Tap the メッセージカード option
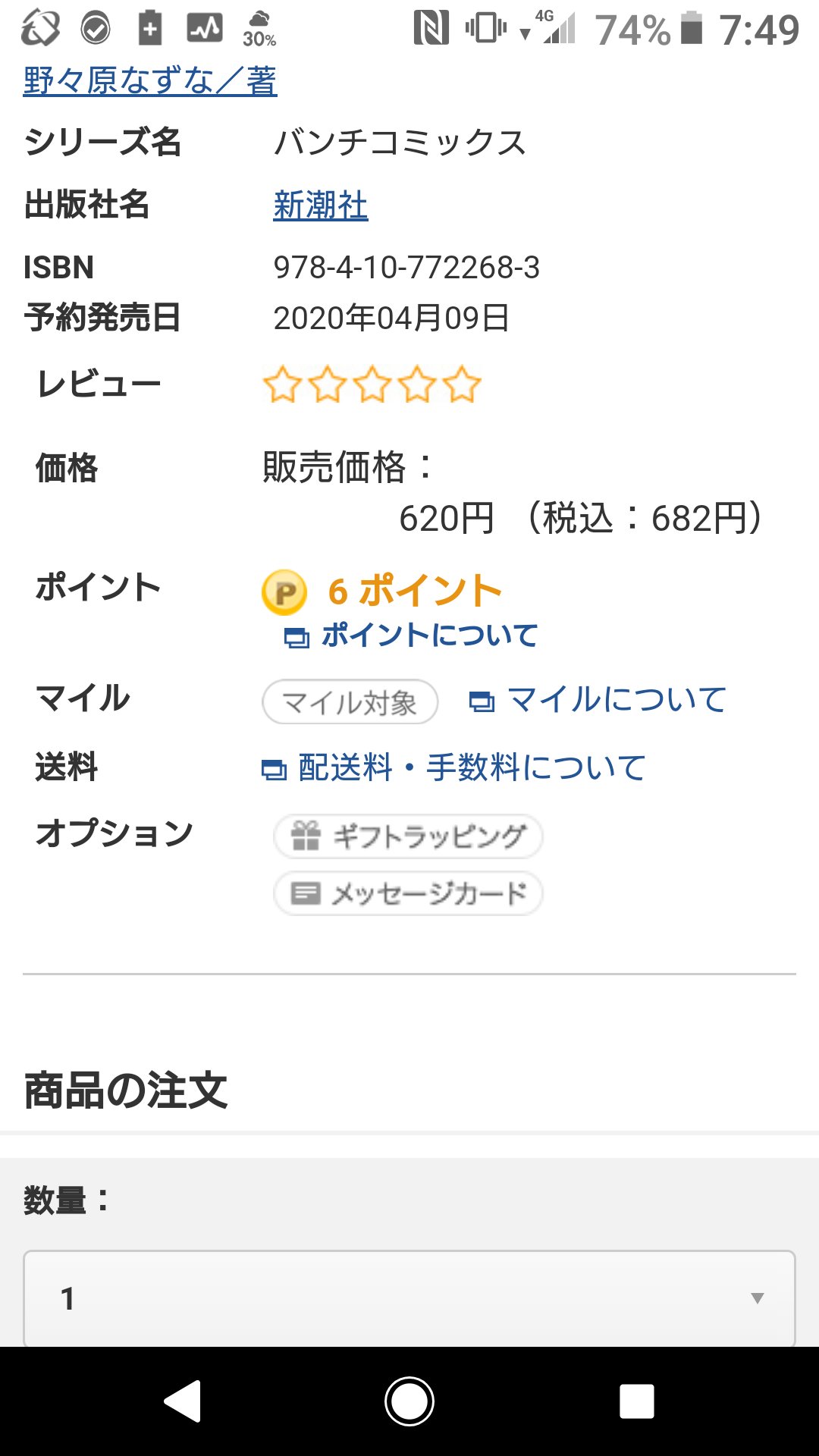The height and width of the screenshot is (1456, 819). click(x=408, y=893)
